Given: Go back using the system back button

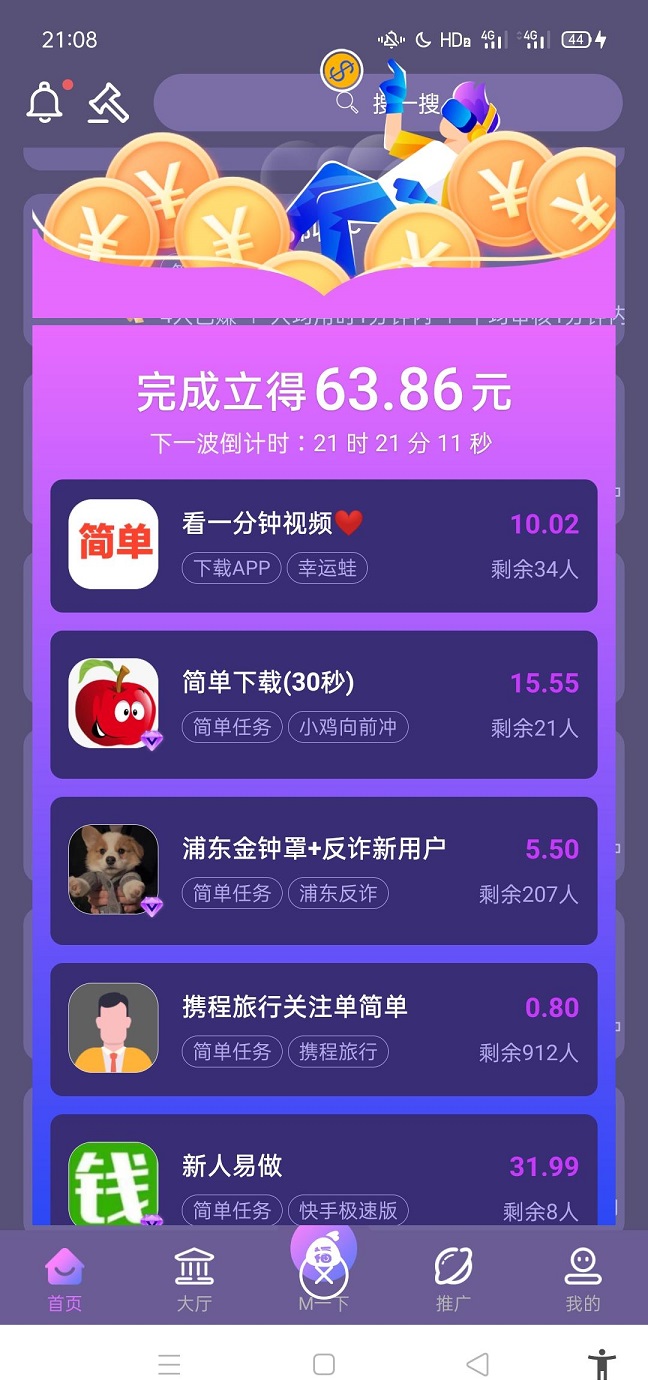Looking at the screenshot, I should coord(477,1364).
